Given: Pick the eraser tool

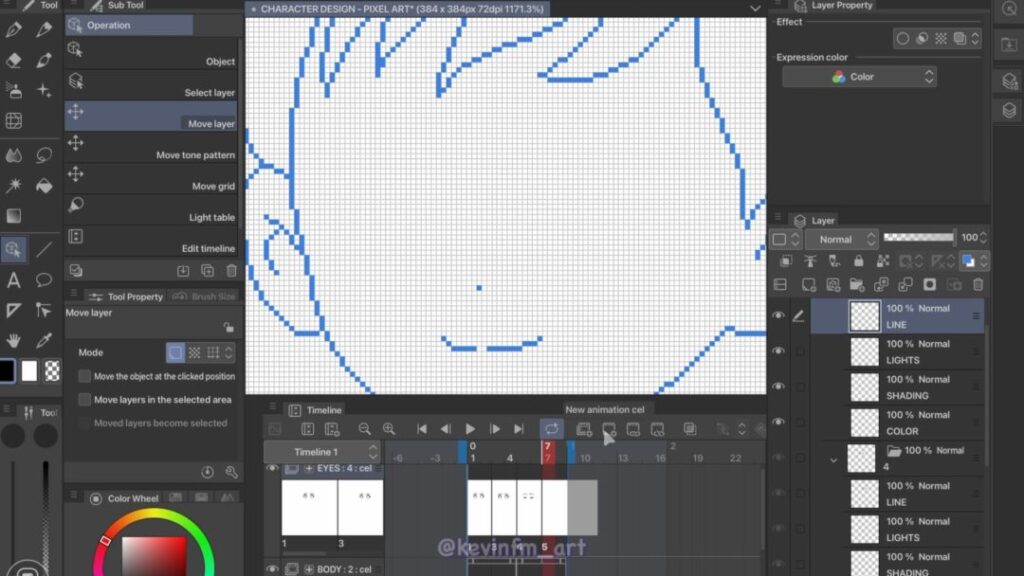Looking at the screenshot, I should pos(14,60).
